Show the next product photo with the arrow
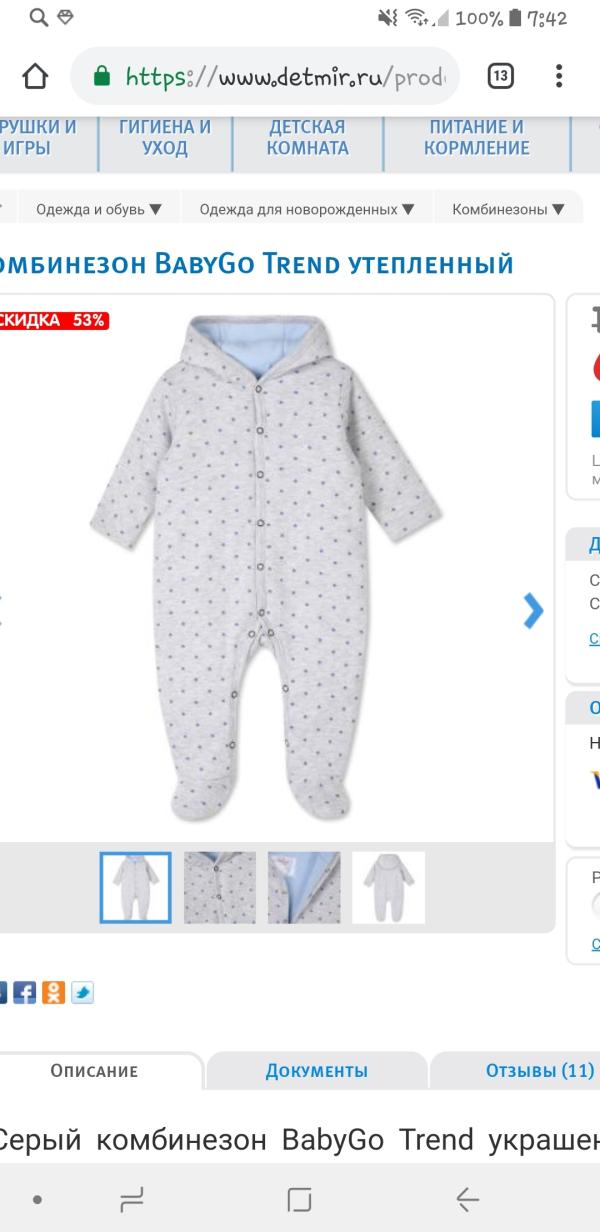The image size is (600, 1232). 534,610
